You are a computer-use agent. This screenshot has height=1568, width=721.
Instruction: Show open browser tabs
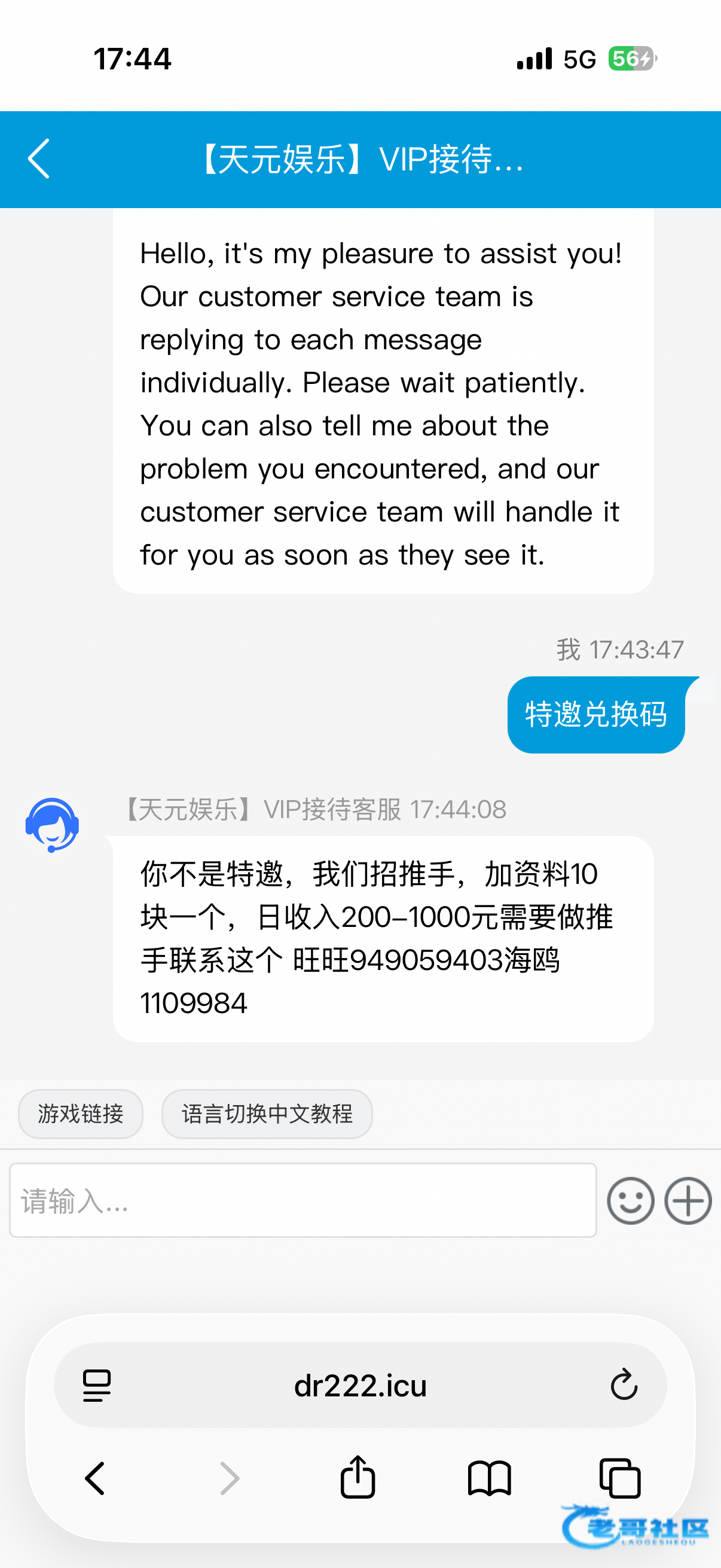tap(620, 1478)
